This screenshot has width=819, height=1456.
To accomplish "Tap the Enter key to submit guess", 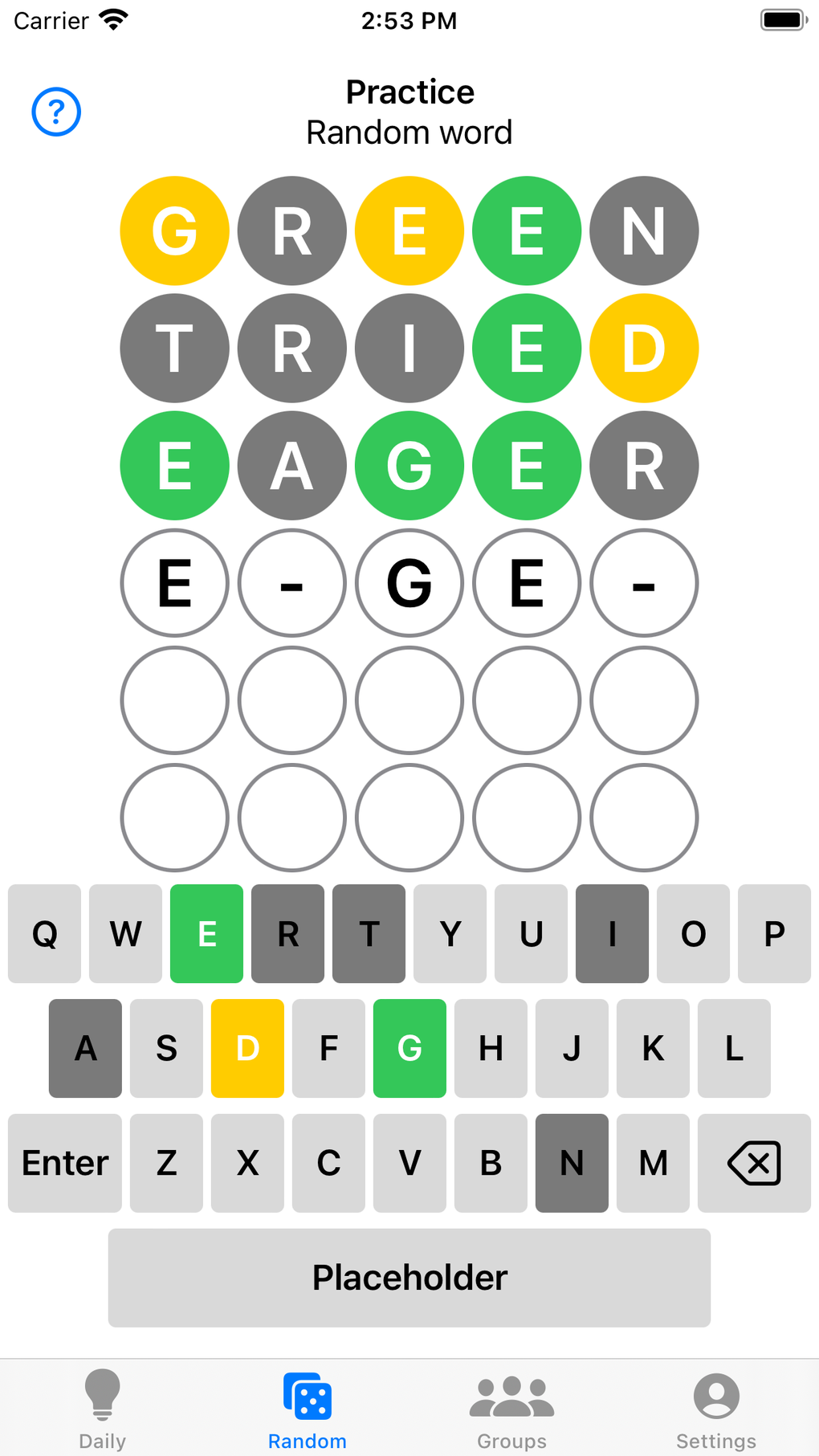I will (64, 1163).
